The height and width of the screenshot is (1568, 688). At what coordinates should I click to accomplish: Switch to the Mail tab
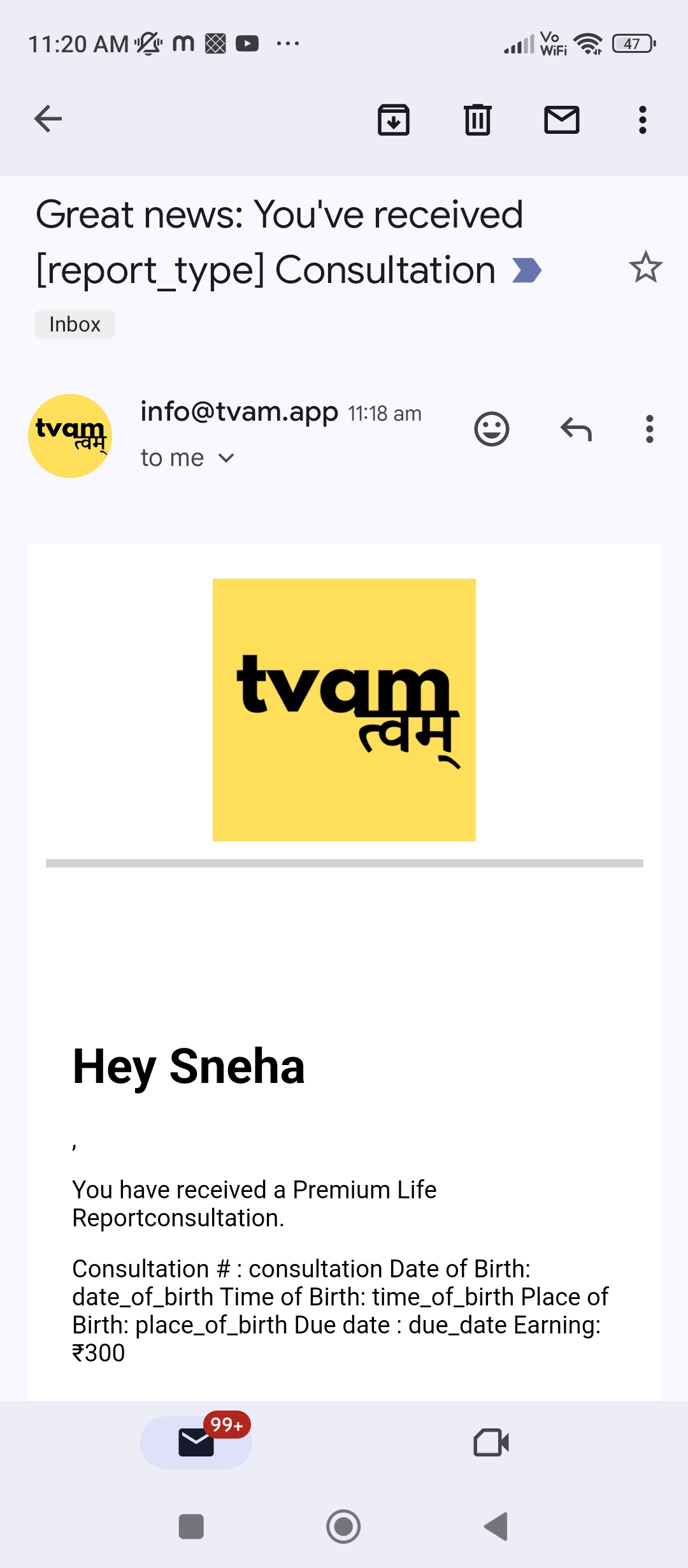point(196,1442)
